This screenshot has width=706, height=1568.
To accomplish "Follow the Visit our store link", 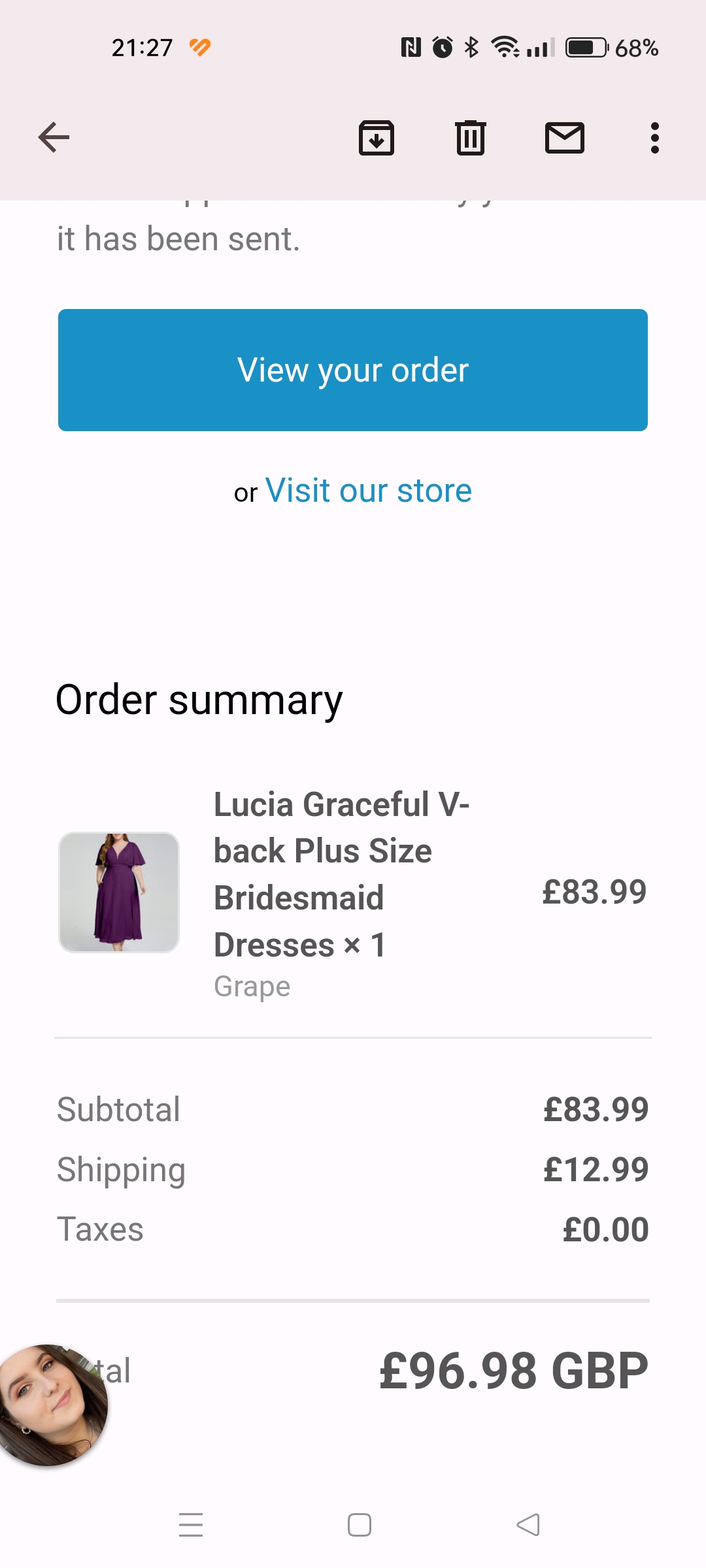I will (x=368, y=491).
